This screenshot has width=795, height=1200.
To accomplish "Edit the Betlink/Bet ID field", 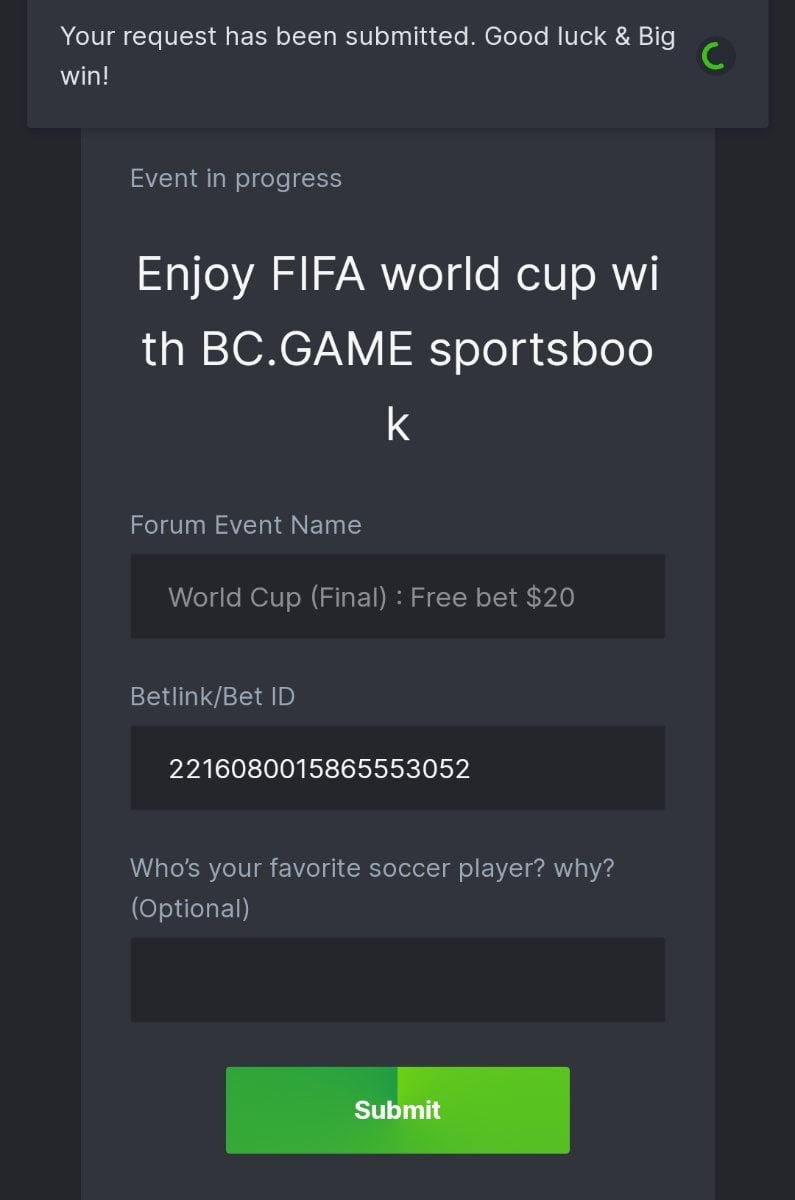I will pos(397,768).
